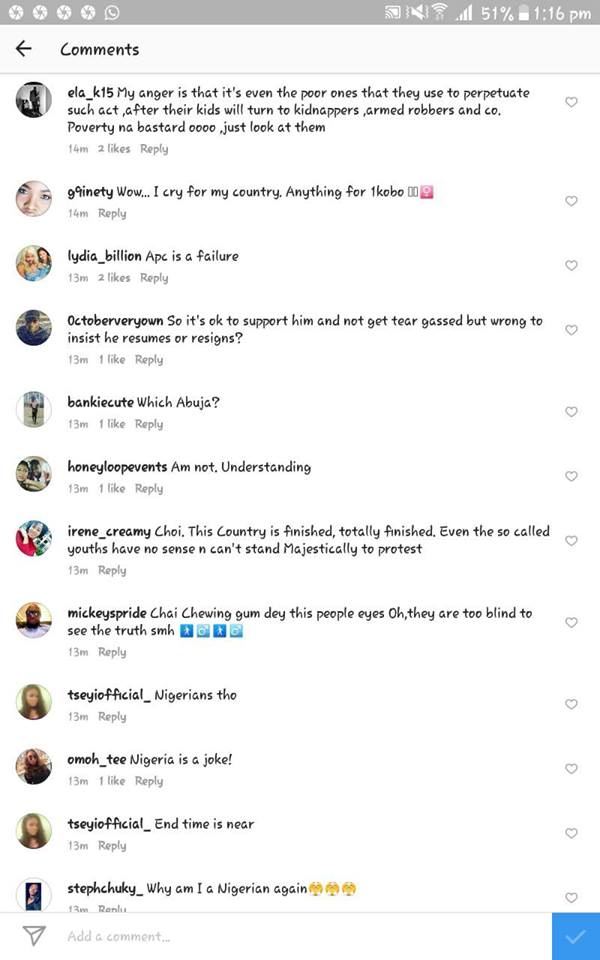Open lydia_billion's profile picture
600x960 pixels.
pyautogui.click(x=34, y=263)
